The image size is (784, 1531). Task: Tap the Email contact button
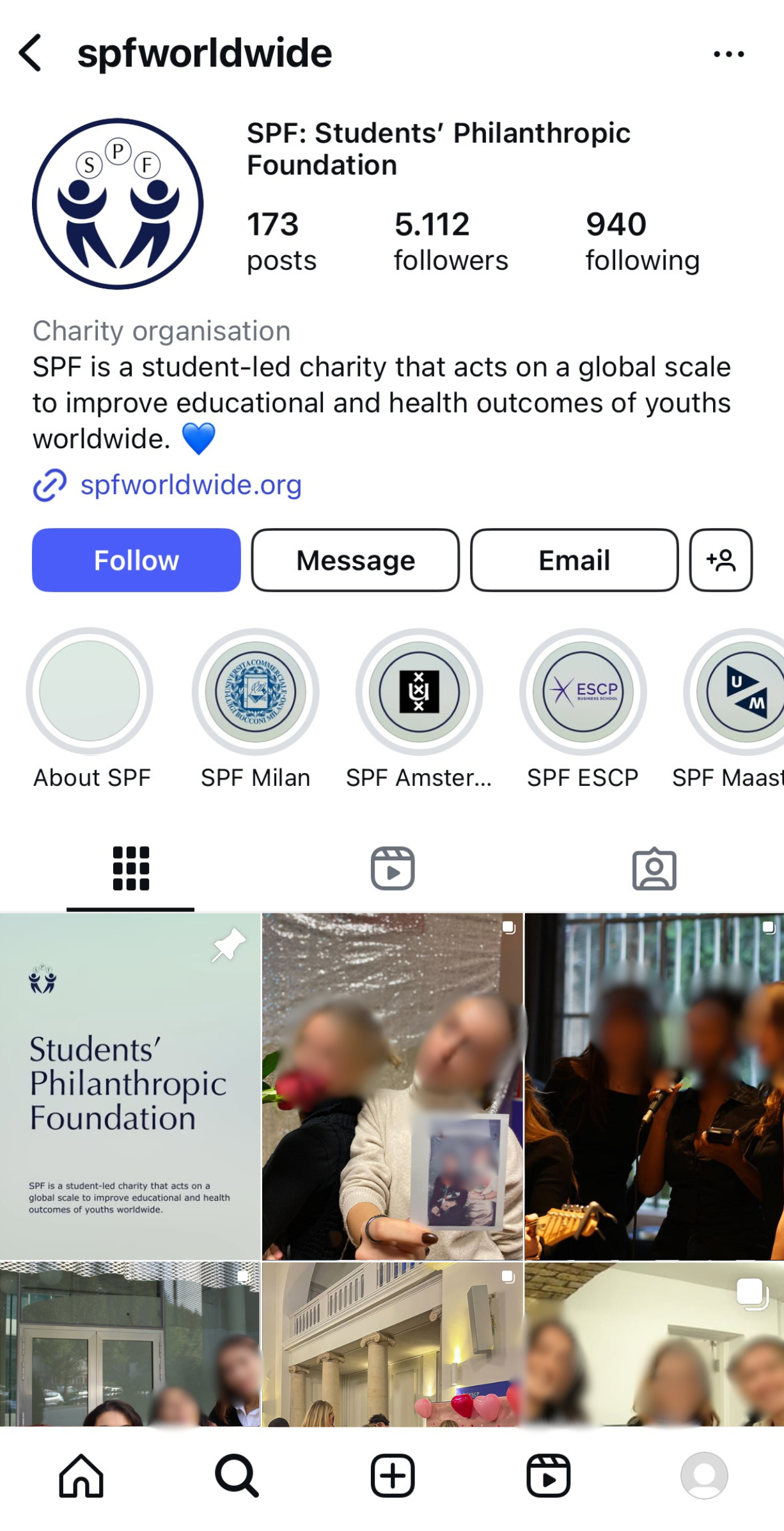click(x=574, y=560)
